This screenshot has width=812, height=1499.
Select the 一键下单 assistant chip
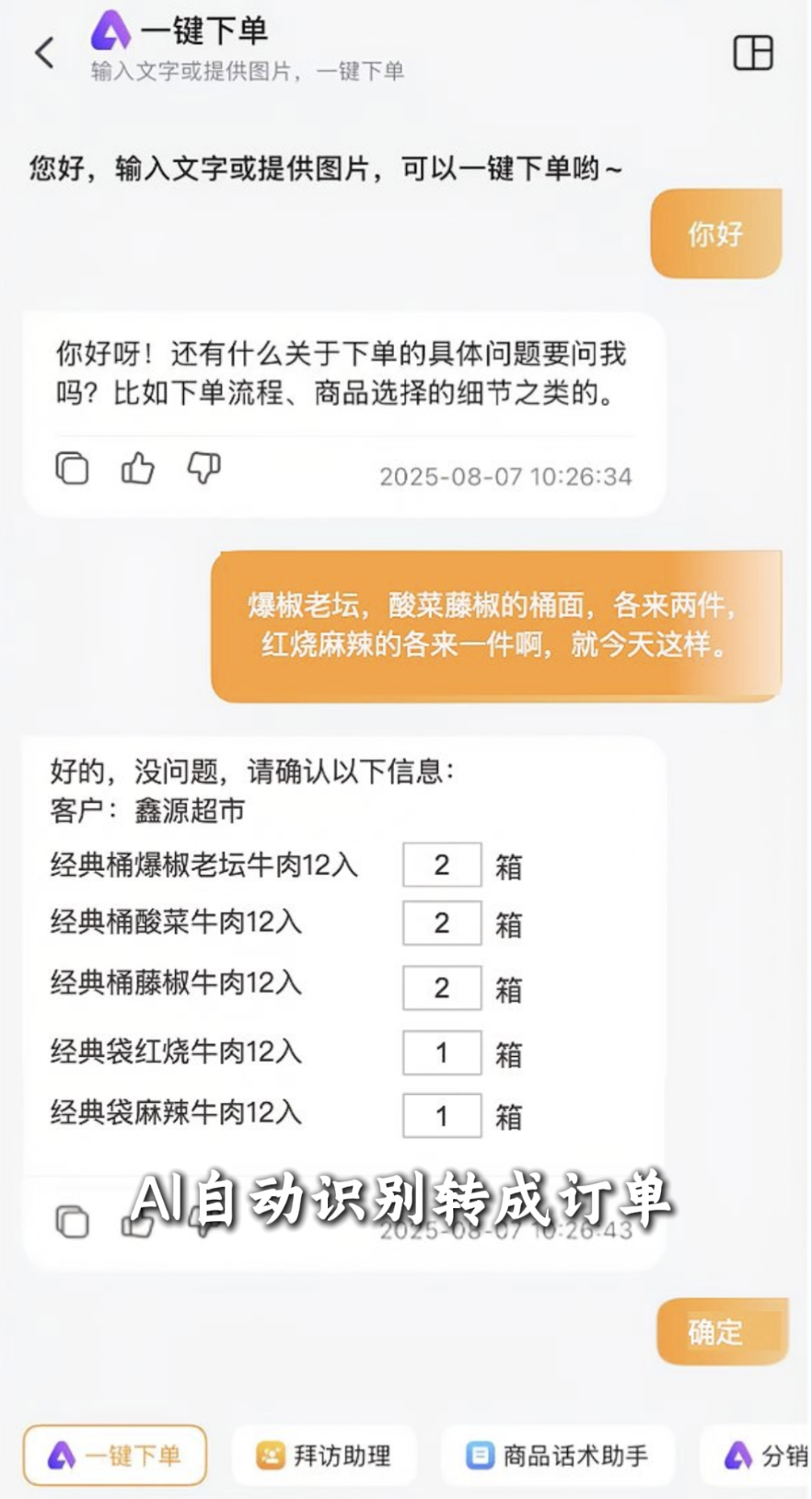tap(115, 1456)
